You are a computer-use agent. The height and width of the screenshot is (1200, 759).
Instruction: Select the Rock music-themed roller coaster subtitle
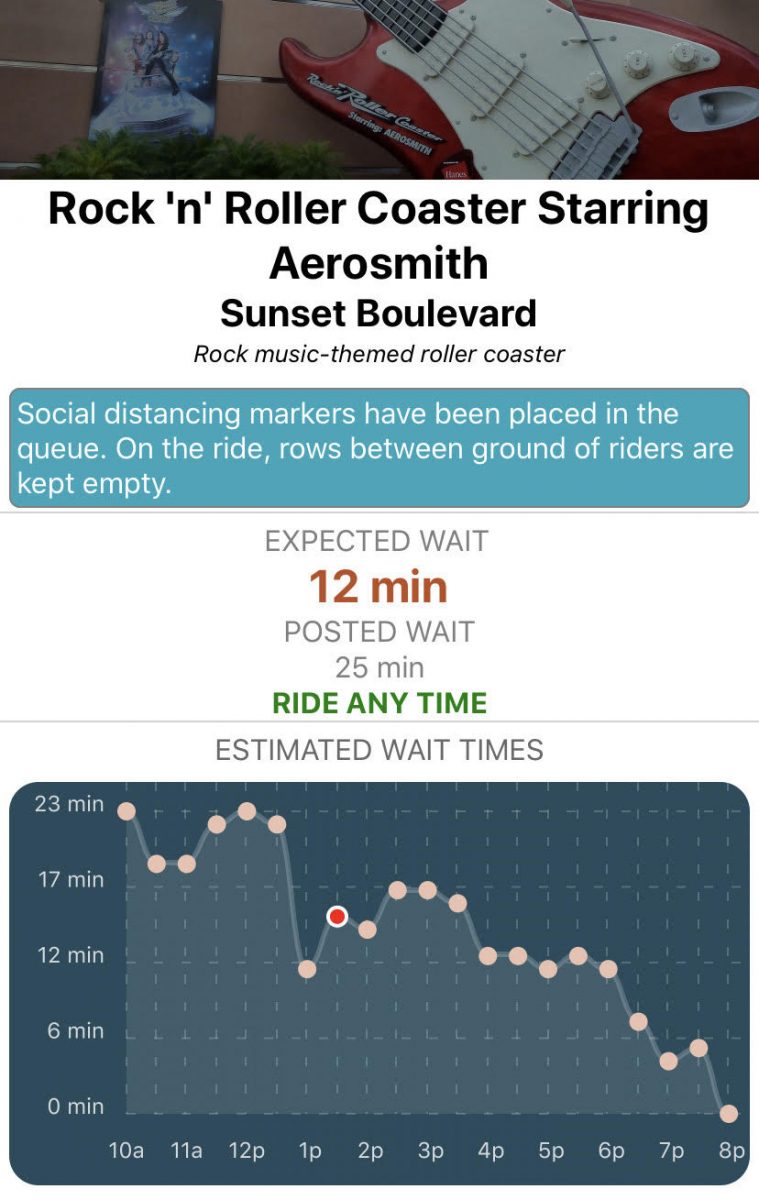pos(379,352)
